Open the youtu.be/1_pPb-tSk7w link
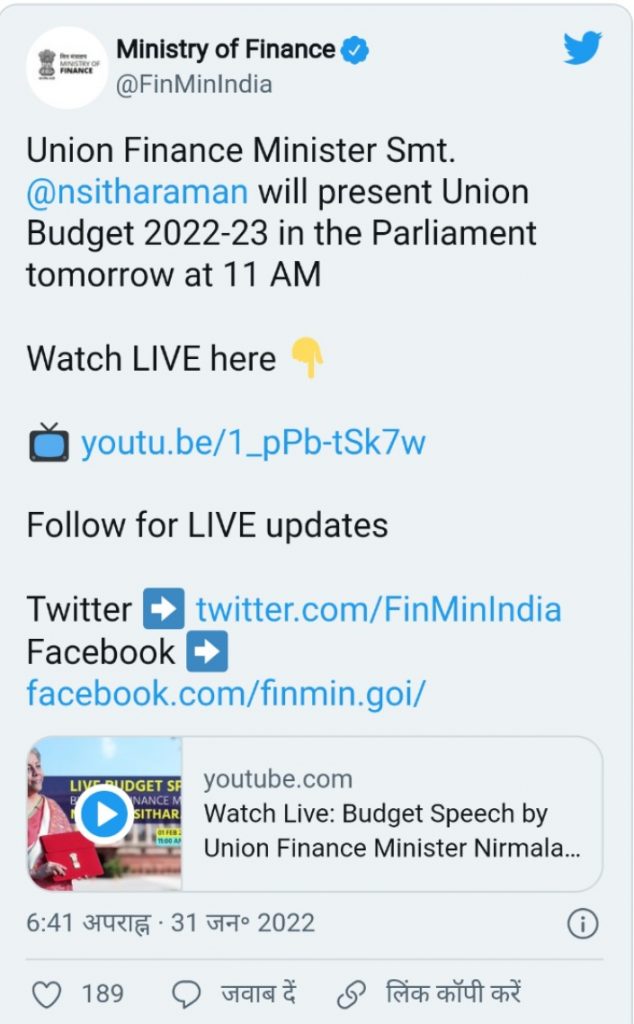The width and height of the screenshot is (634, 1024). (x=253, y=442)
